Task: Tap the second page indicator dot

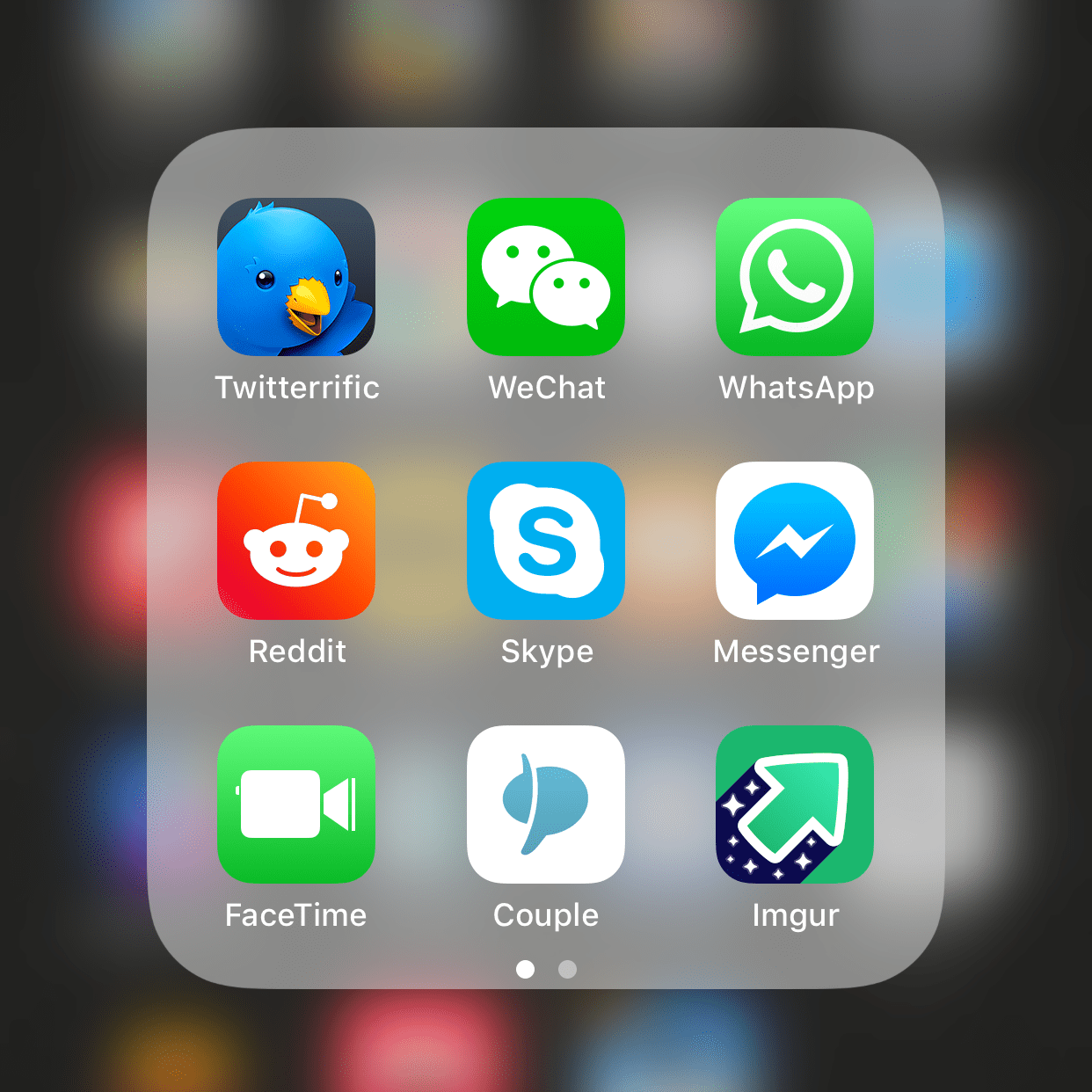Action: (568, 969)
